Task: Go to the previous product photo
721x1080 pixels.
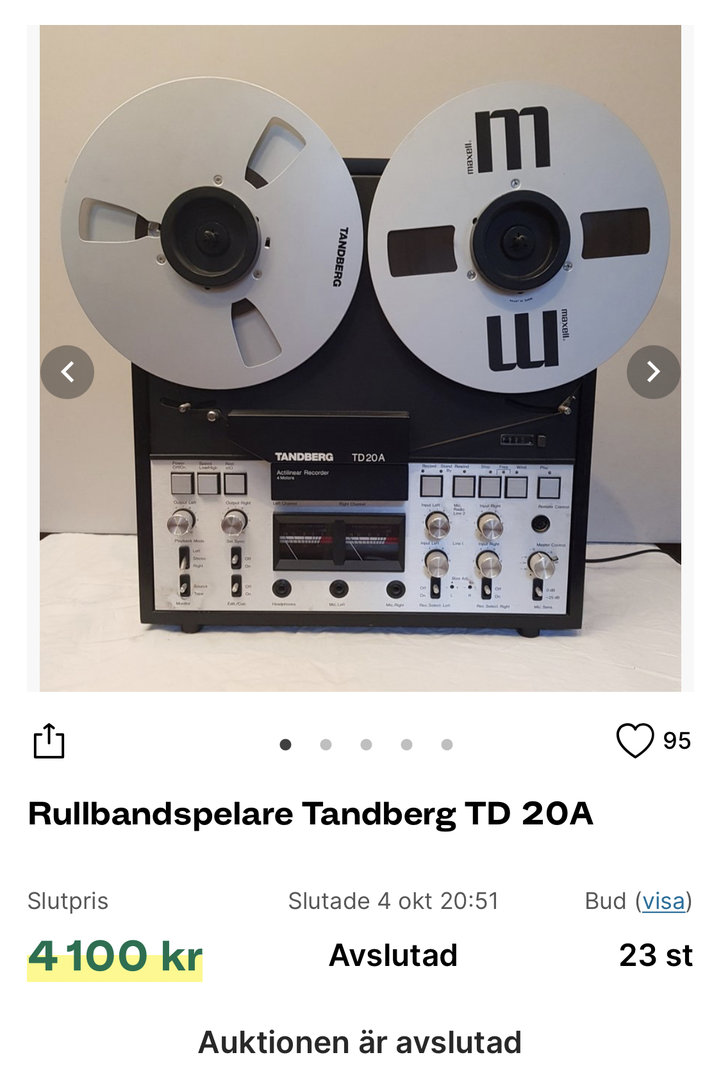Action: point(68,372)
